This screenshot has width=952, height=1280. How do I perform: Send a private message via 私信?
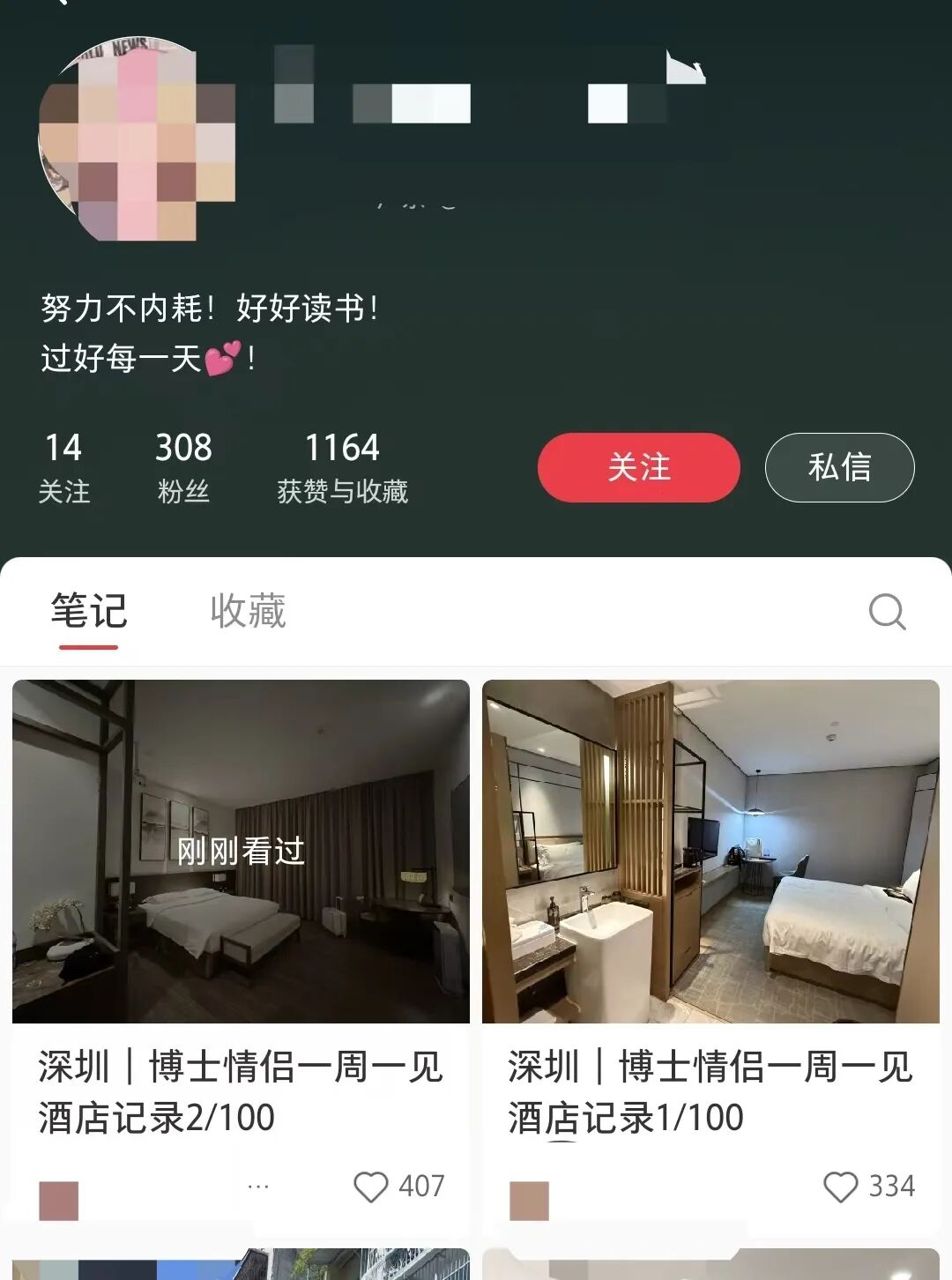tap(839, 467)
